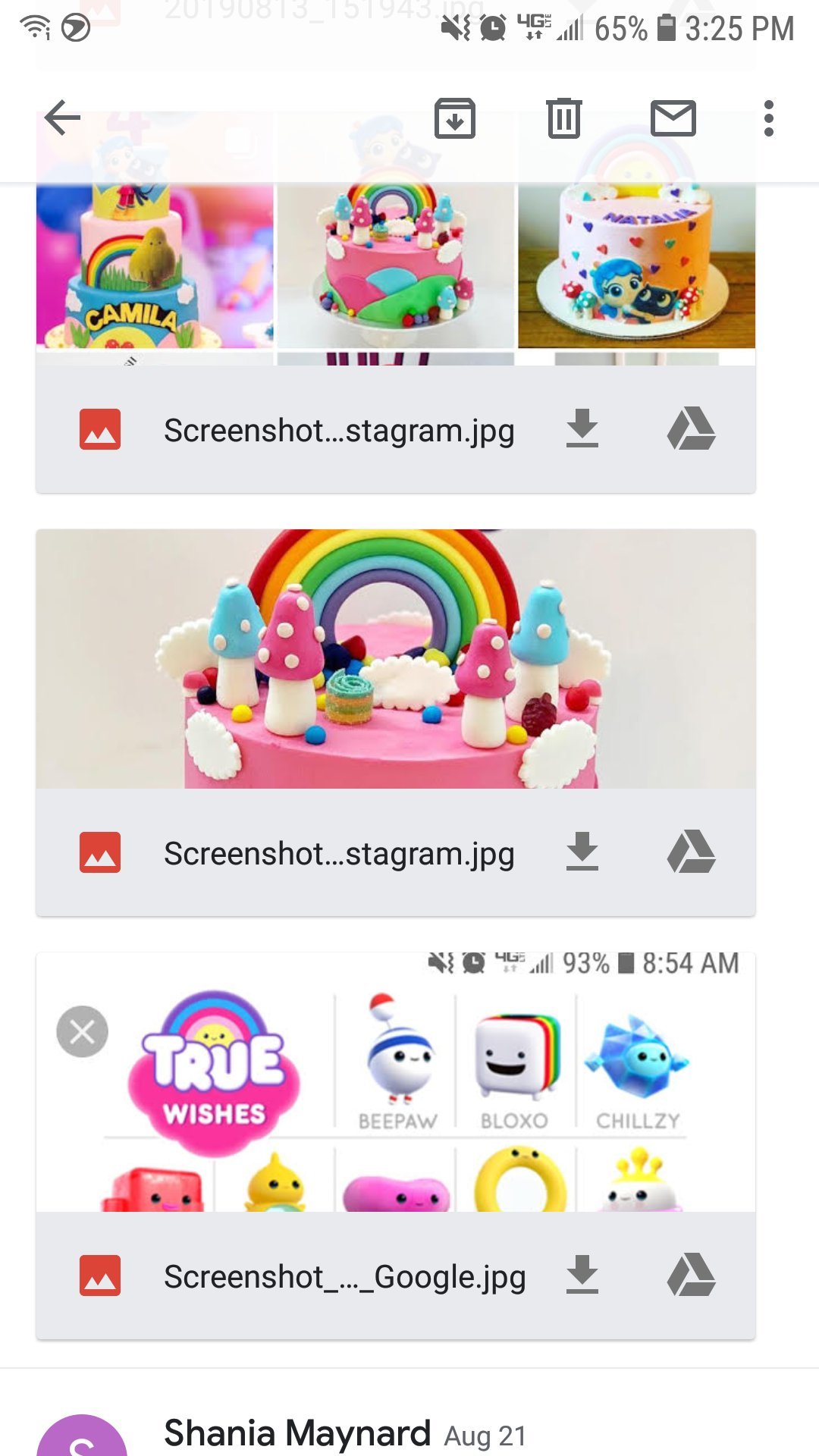The image size is (819, 1456).
Task: Go back to the inbox
Action: coord(62,118)
